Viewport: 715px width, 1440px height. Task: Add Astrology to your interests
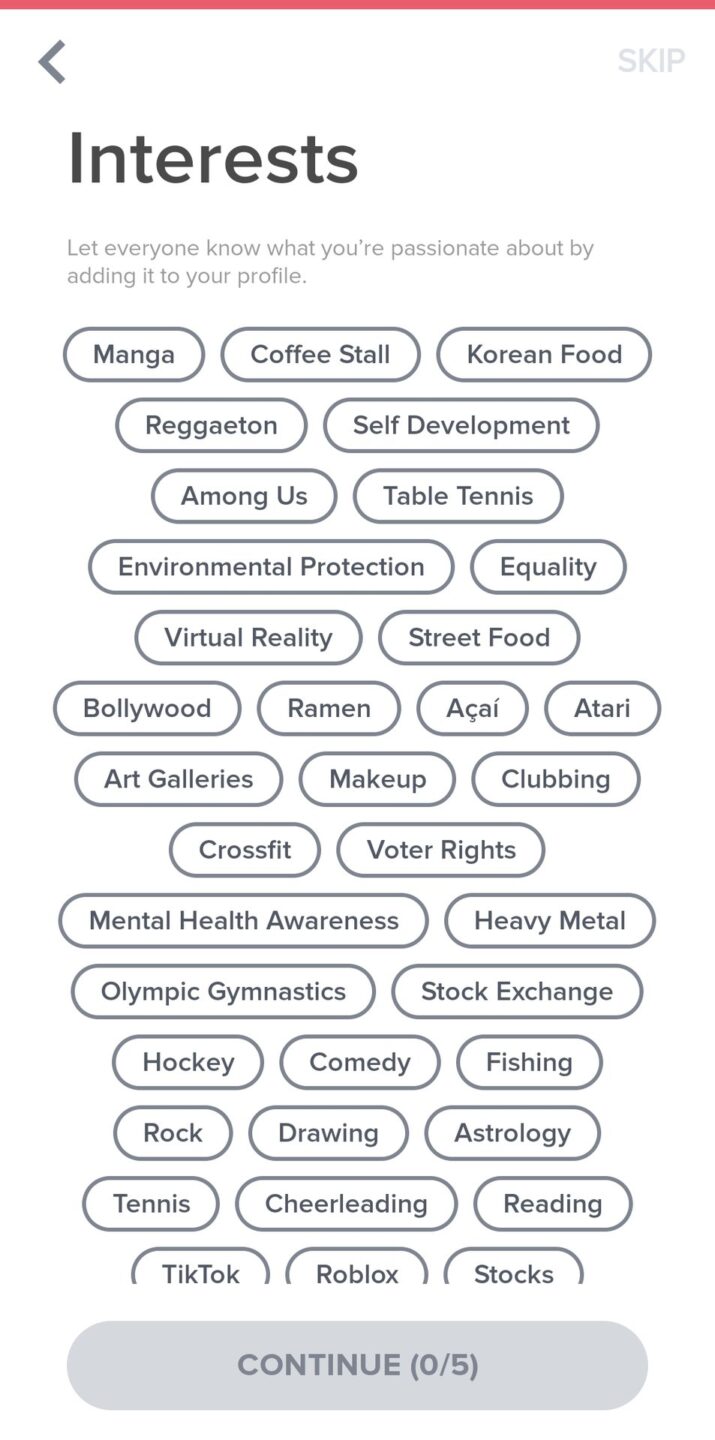[512, 1133]
